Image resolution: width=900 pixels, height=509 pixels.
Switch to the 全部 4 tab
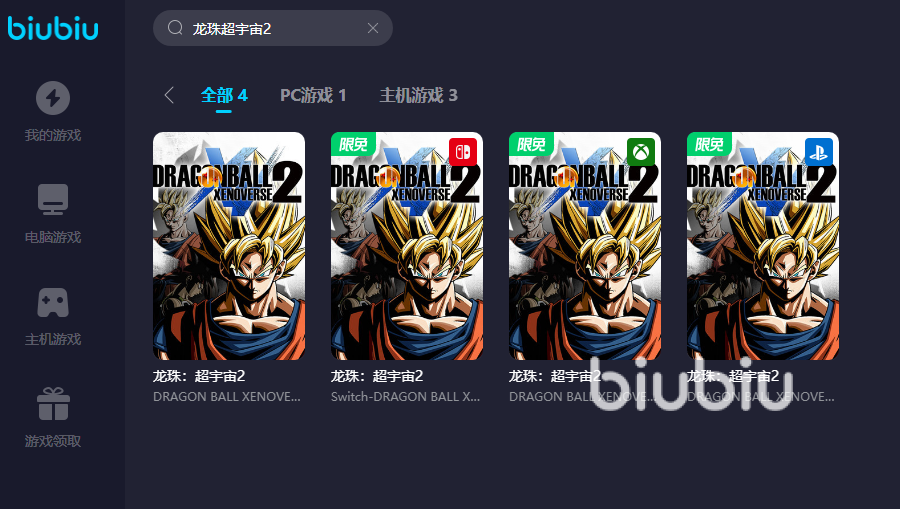(x=224, y=95)
